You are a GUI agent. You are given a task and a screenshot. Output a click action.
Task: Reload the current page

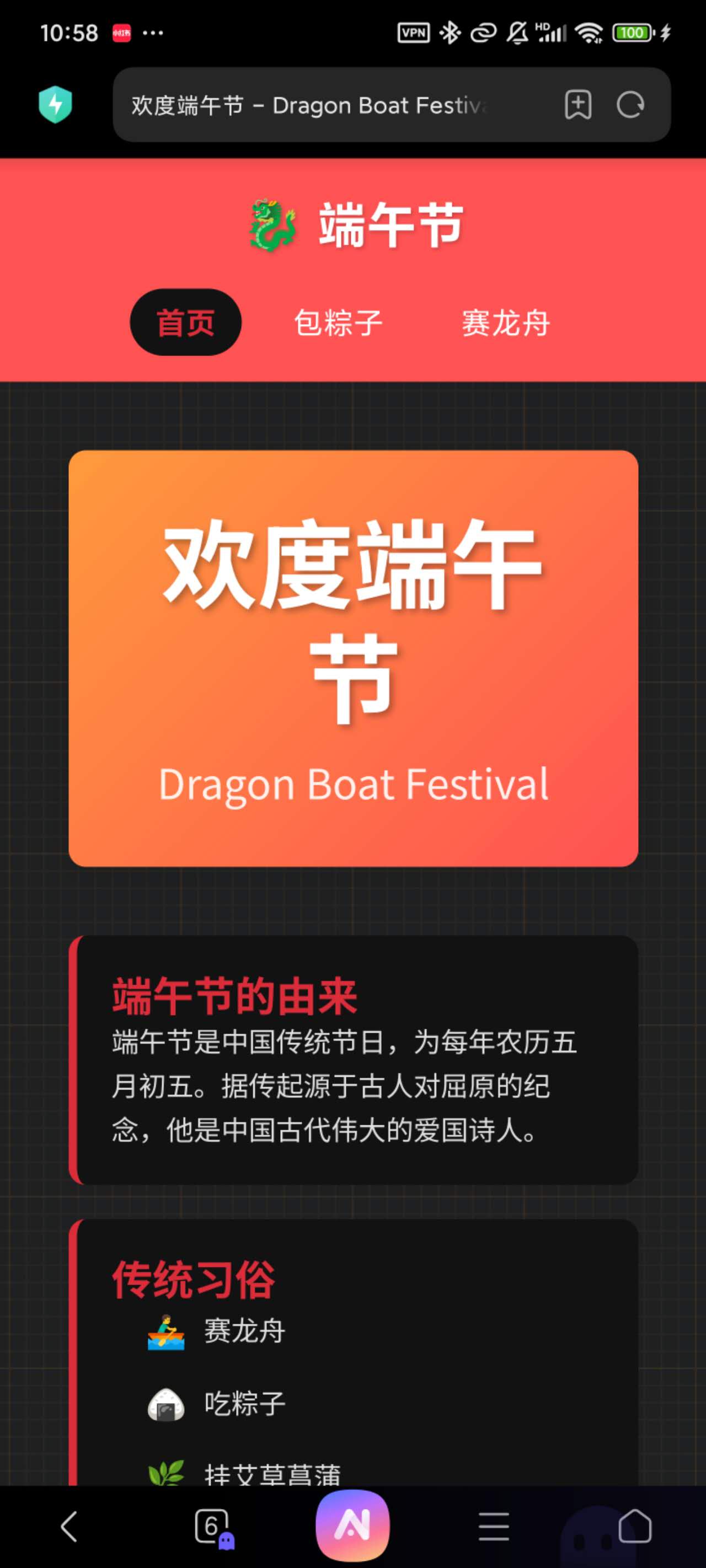630,105
